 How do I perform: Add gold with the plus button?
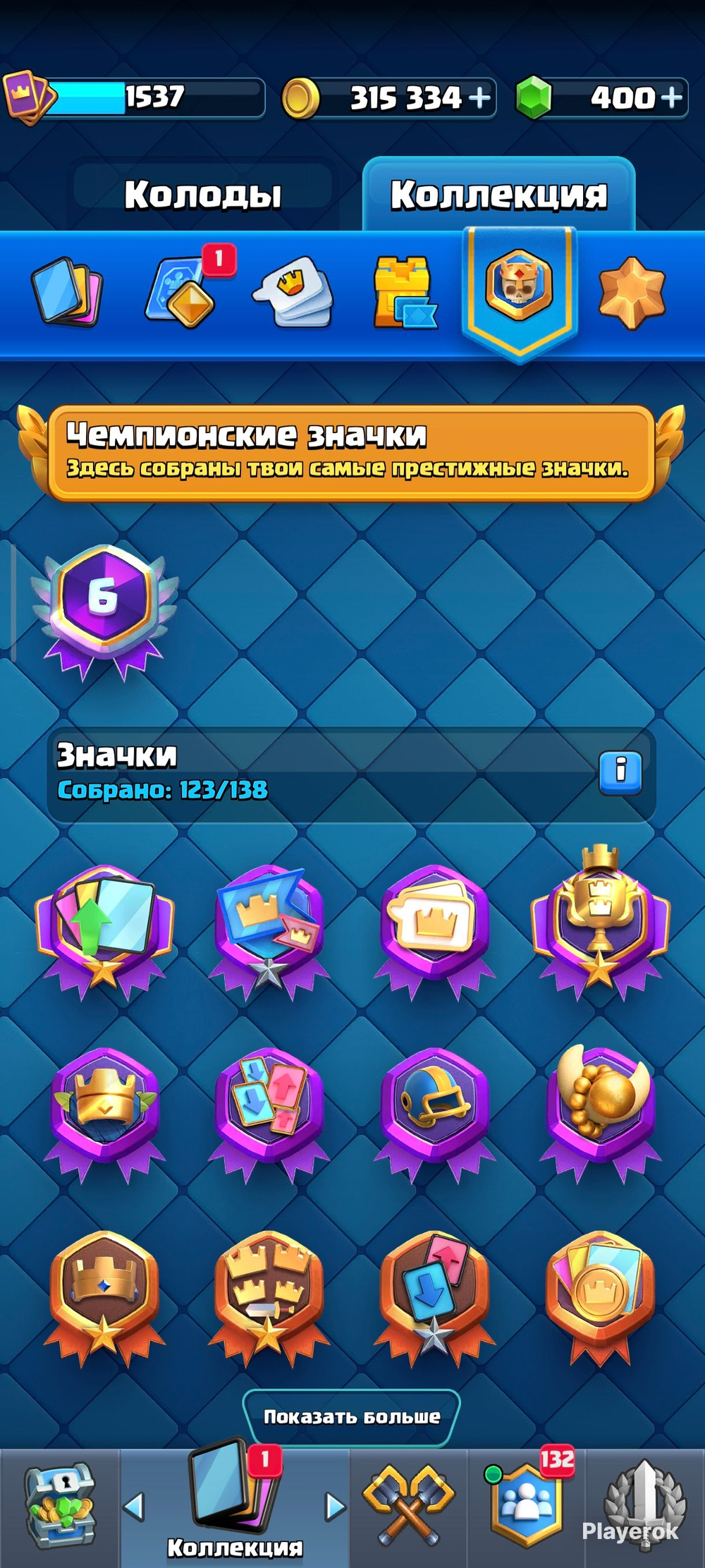click(x=479, y=97)
